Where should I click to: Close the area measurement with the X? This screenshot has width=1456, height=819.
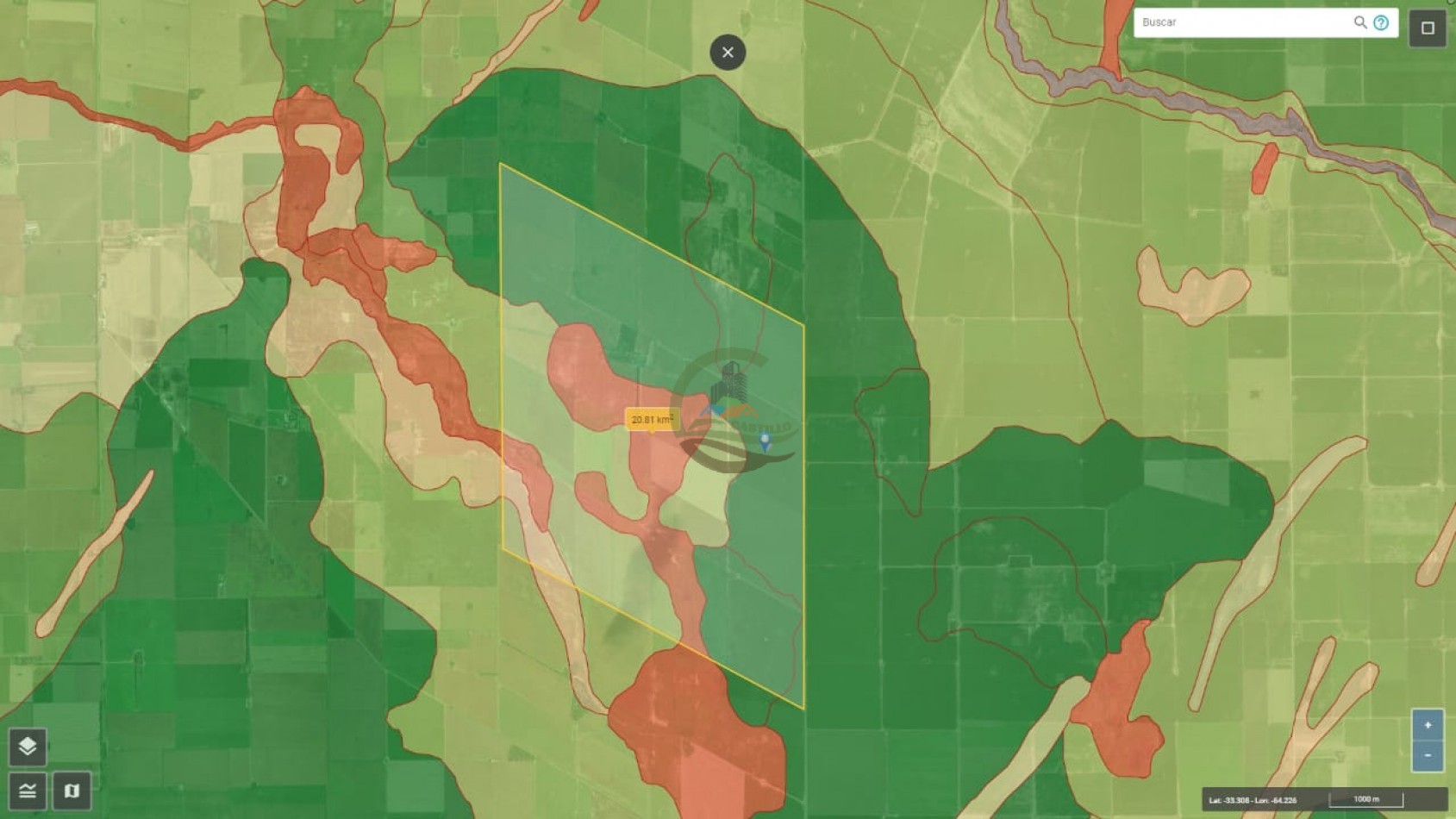coord(728,53)
